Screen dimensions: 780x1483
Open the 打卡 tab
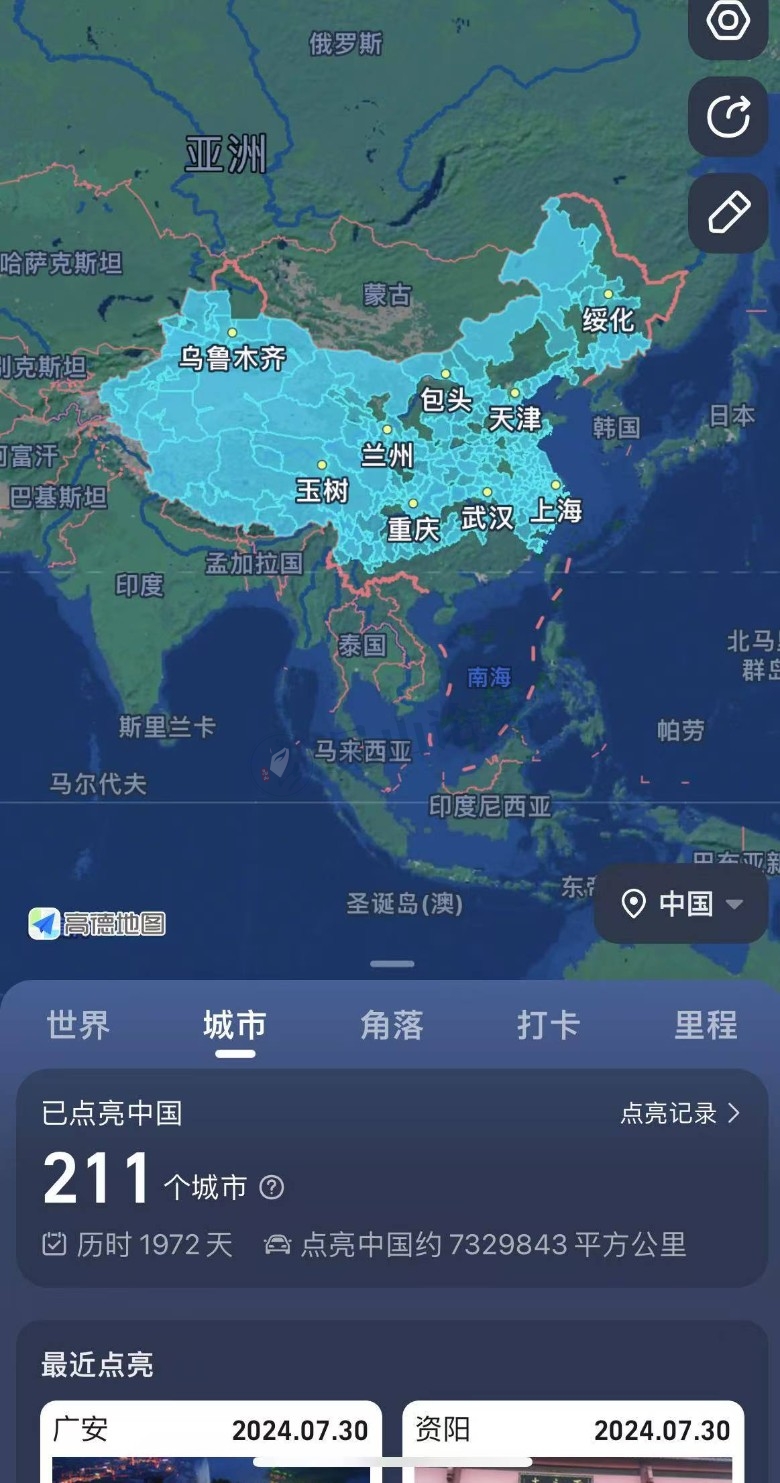point(548,1025)
